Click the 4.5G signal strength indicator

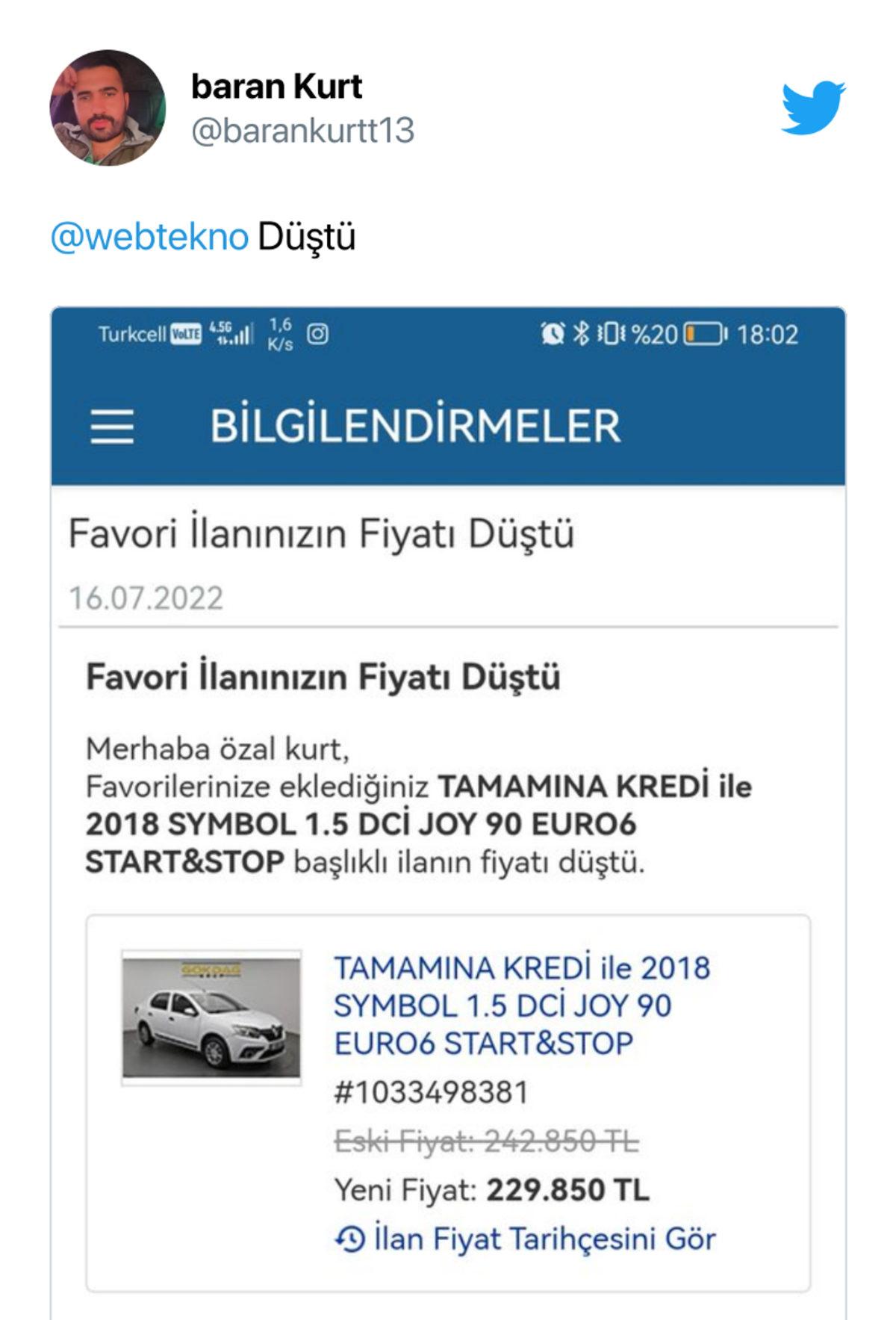231,334
